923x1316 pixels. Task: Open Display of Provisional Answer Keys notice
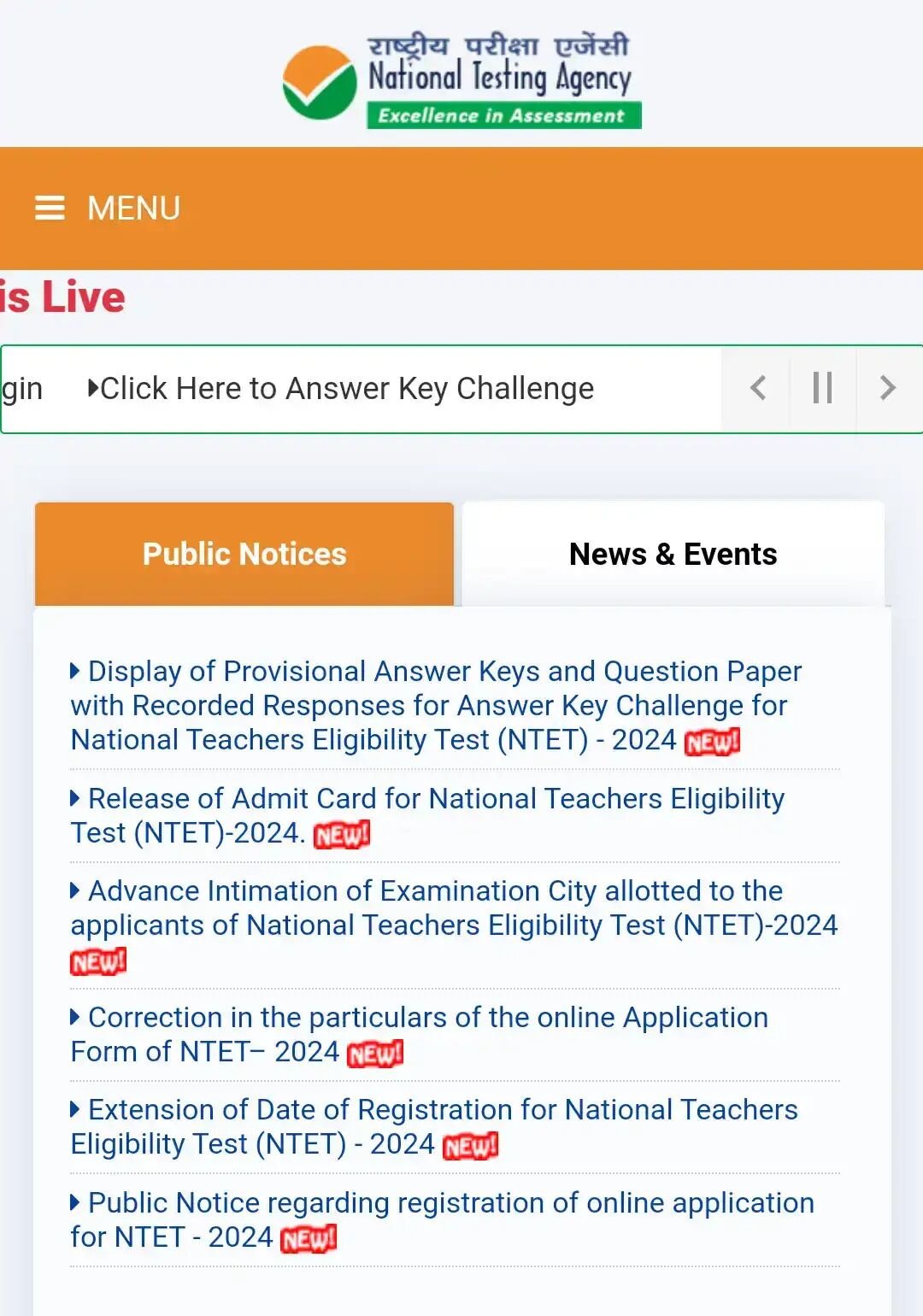point(436,706)
